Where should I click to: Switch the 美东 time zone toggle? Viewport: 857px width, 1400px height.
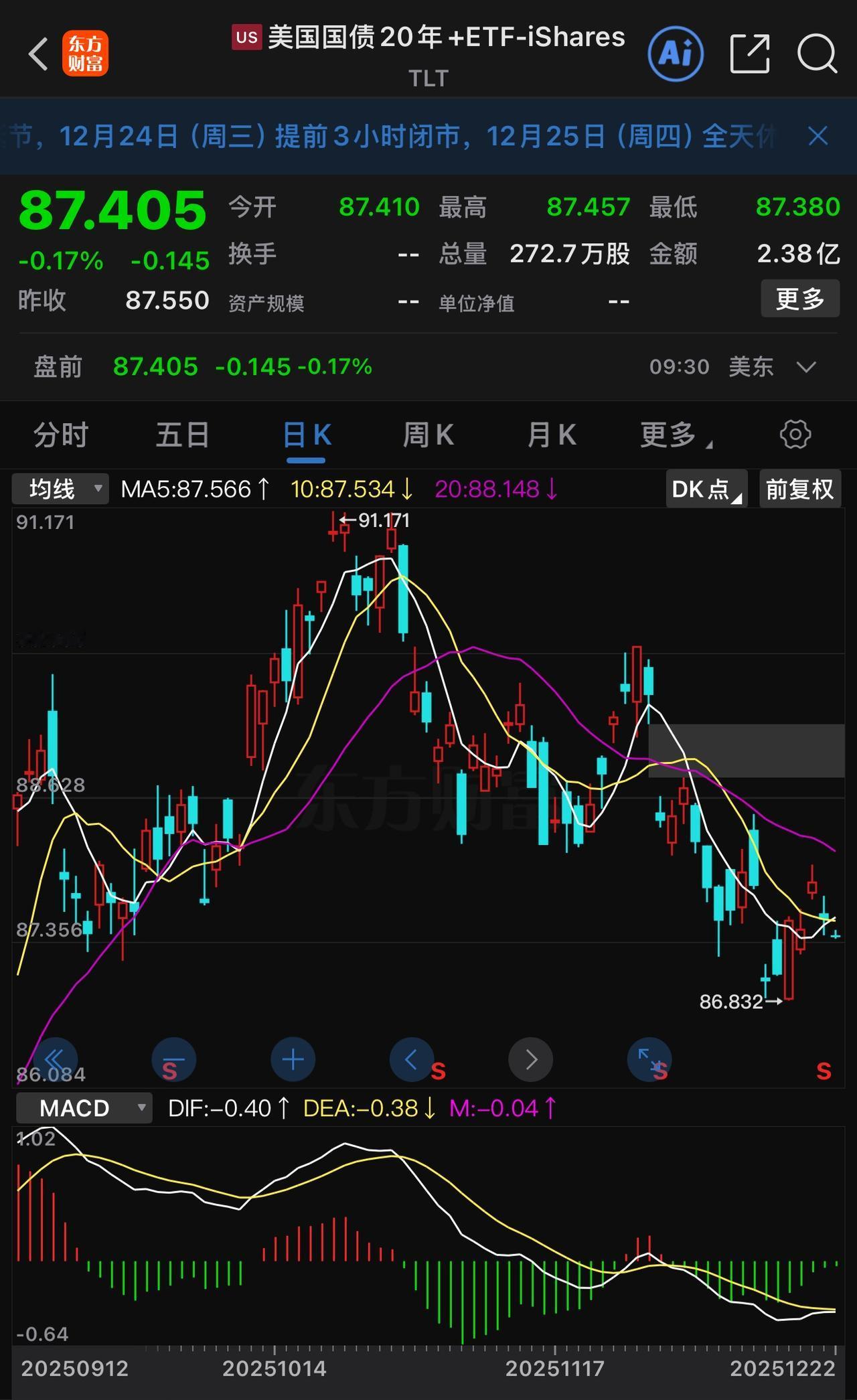click(750, 367)
